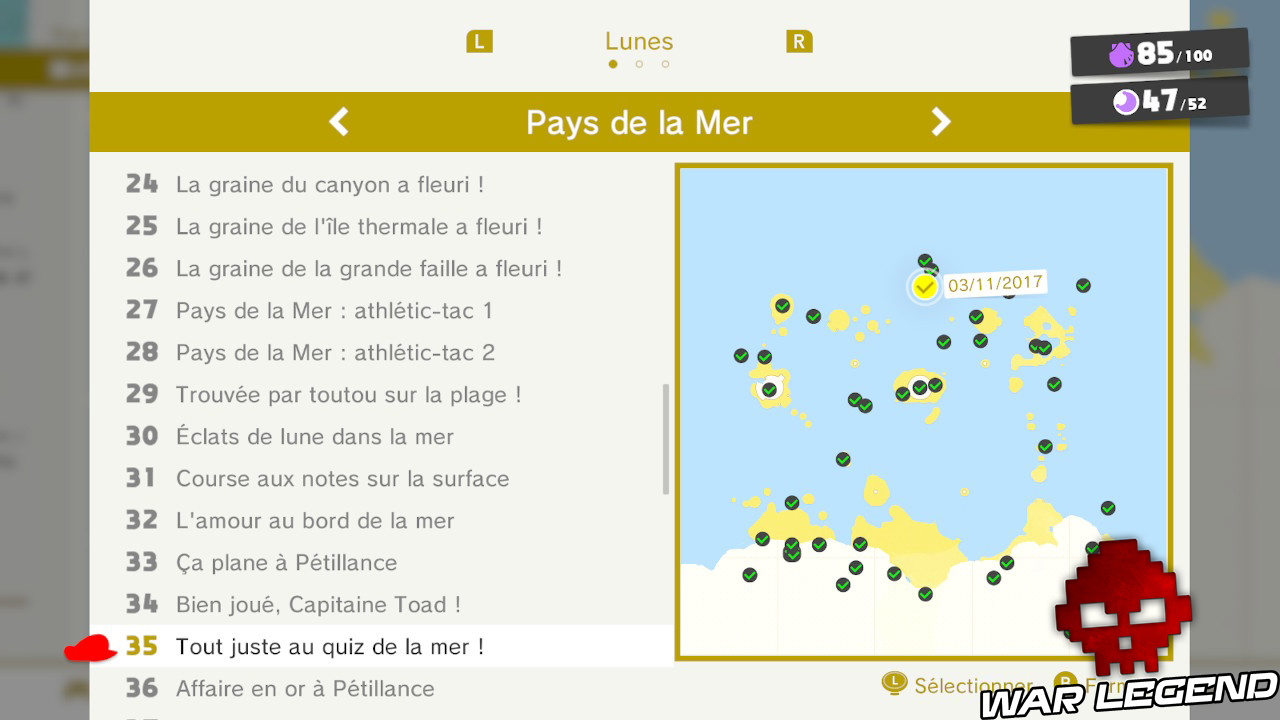Open moon 28 athlétic-tac 2
1280x720 pixels.
335,353
